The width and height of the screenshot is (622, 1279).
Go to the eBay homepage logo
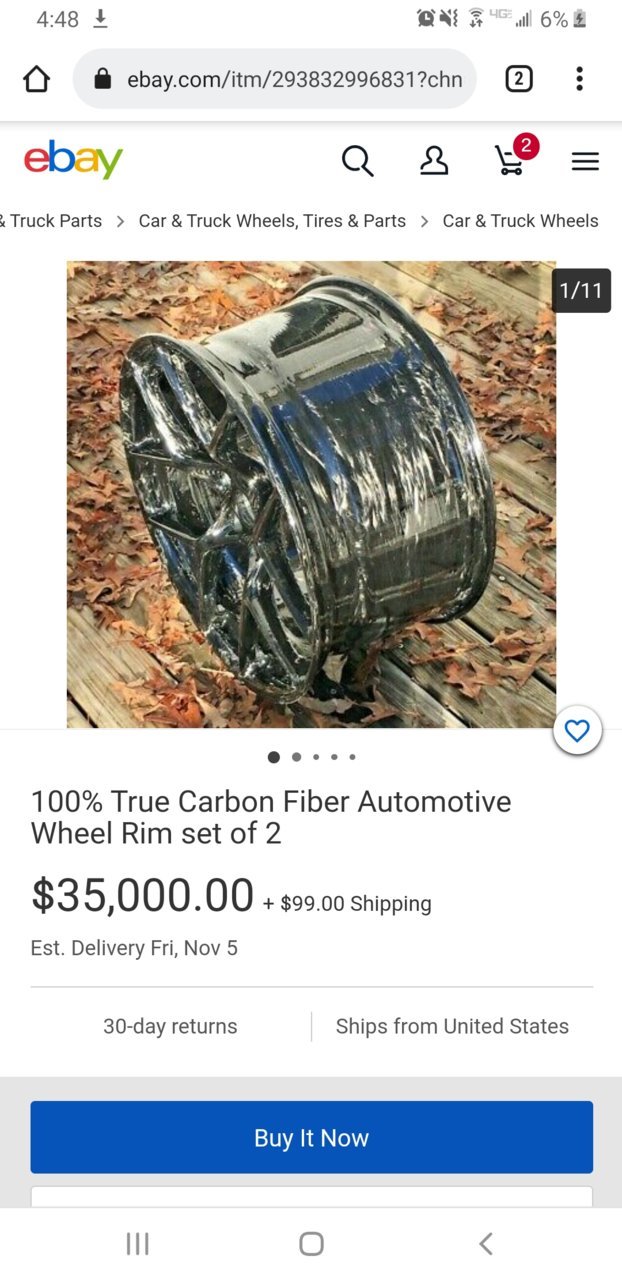pyautogui.click(x=73, y=160)
